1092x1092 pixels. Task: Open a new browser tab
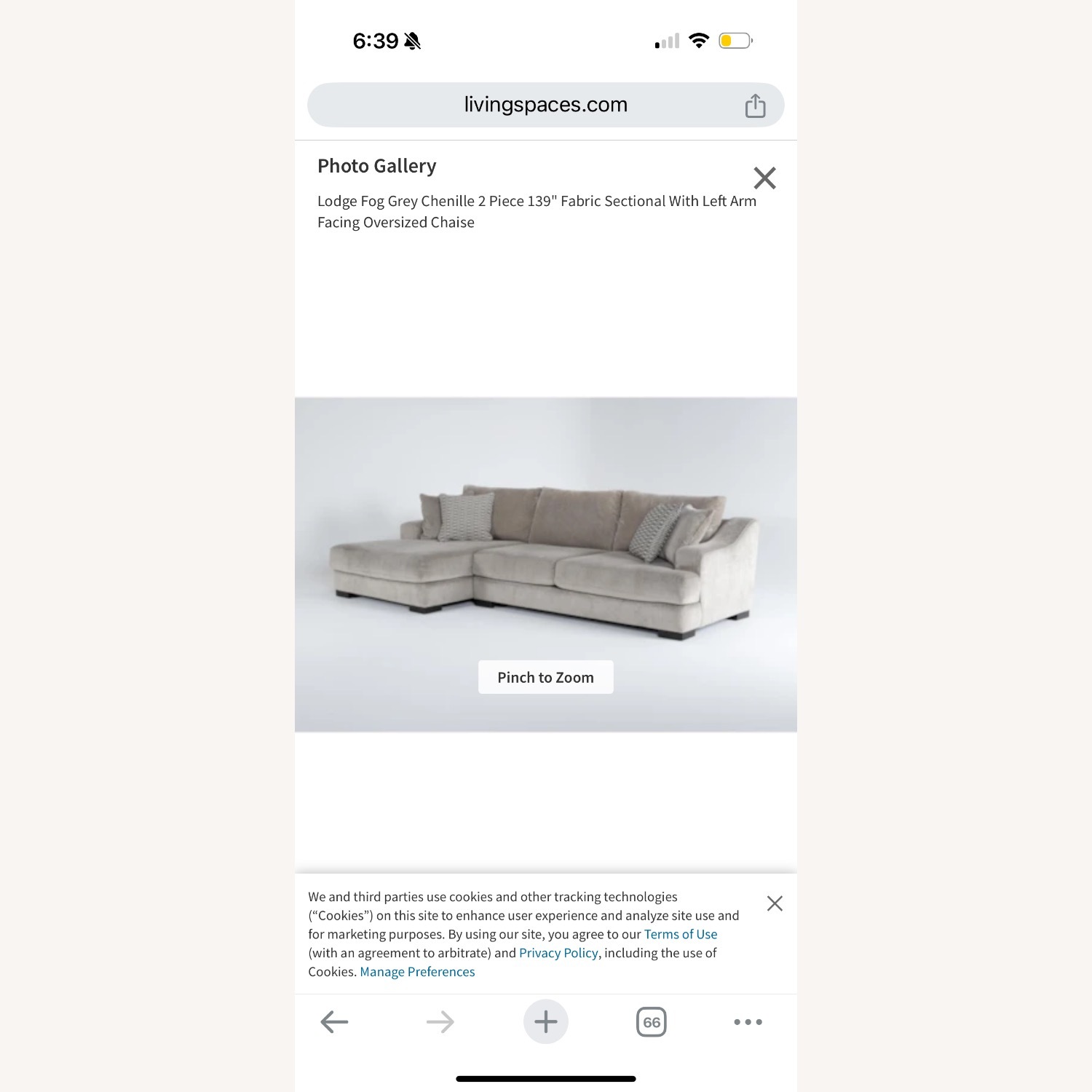click(545, 1022)
